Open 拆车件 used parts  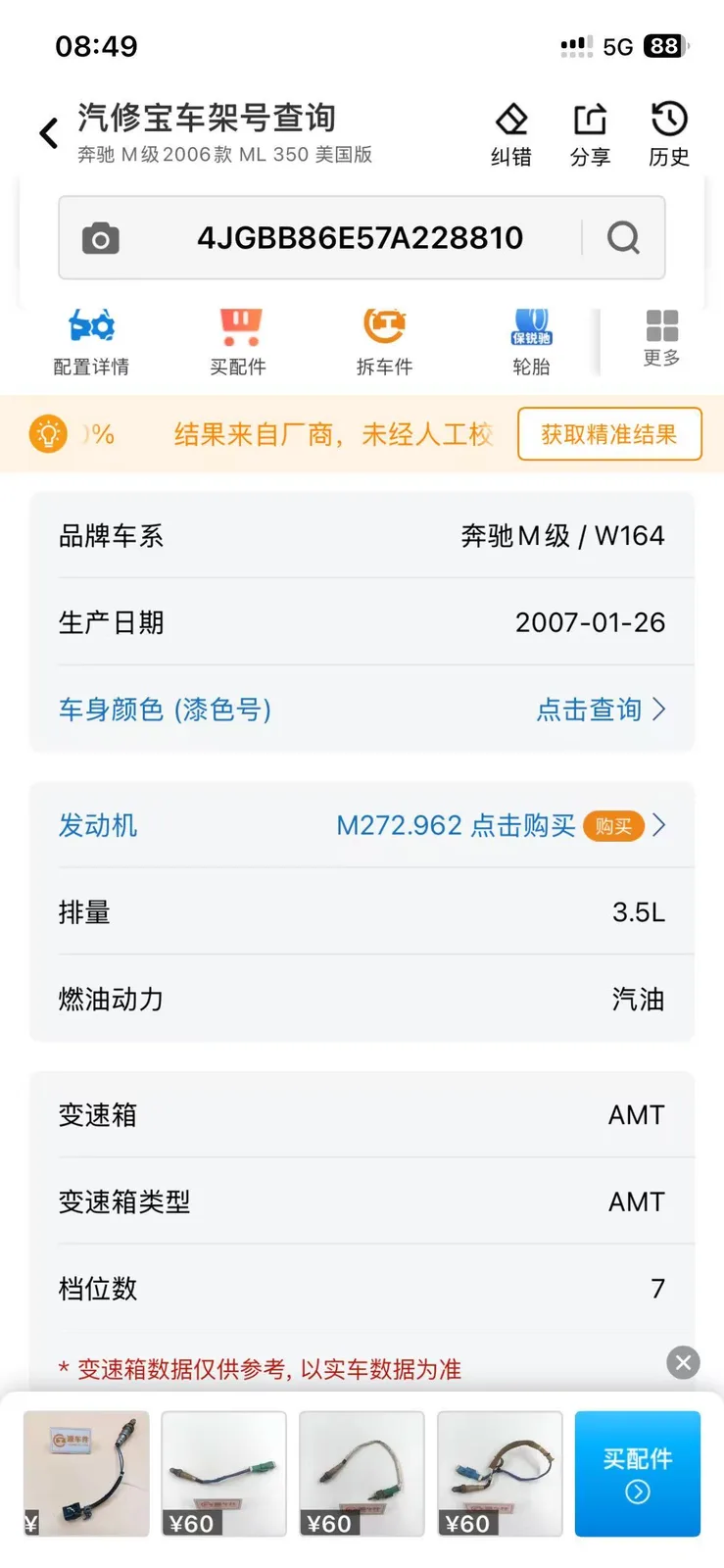click(x=385, y=343)
